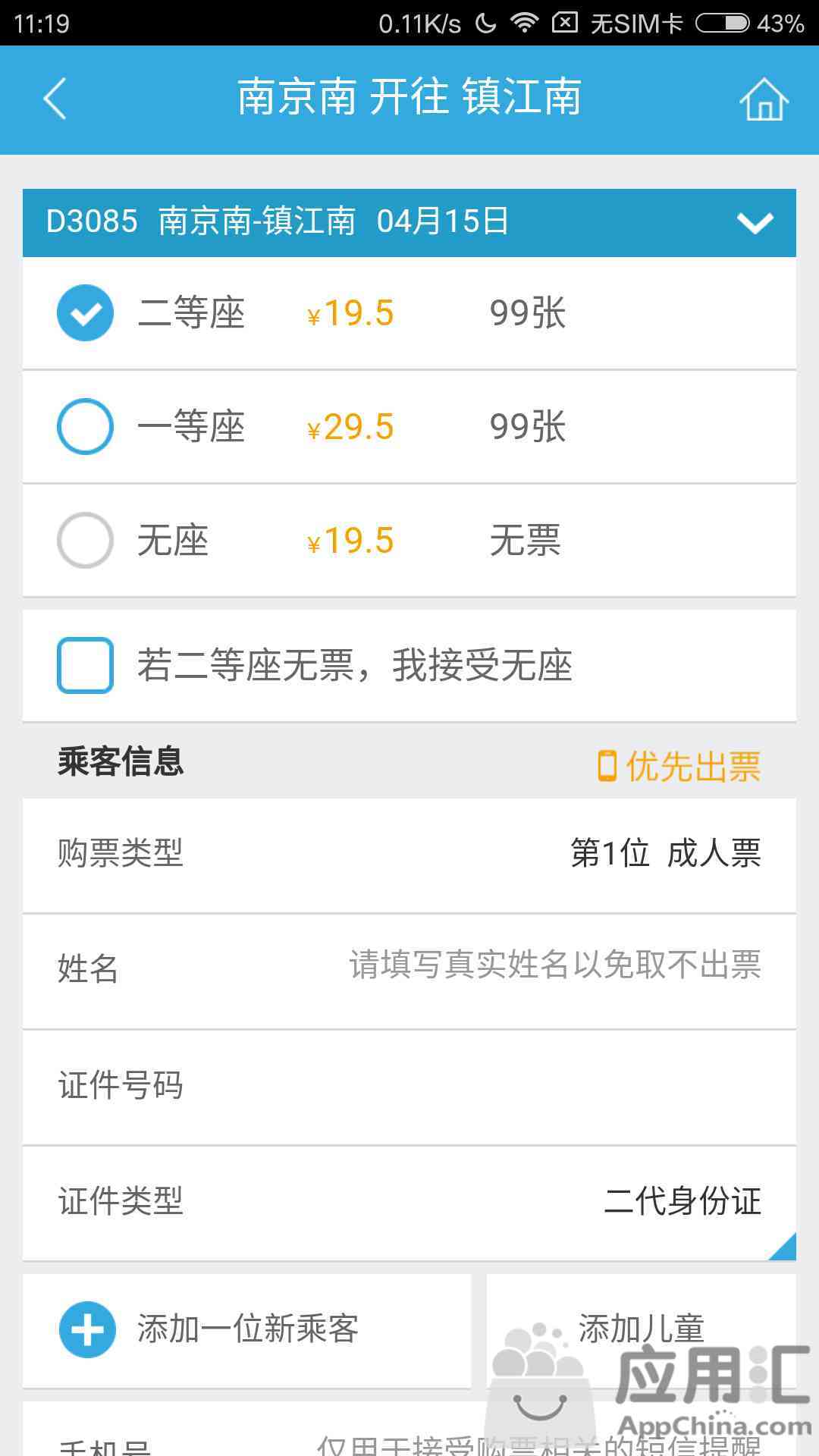Open the 证件类型 dropdown
Screen dimensions: 819x1456
pos(409,1202)
